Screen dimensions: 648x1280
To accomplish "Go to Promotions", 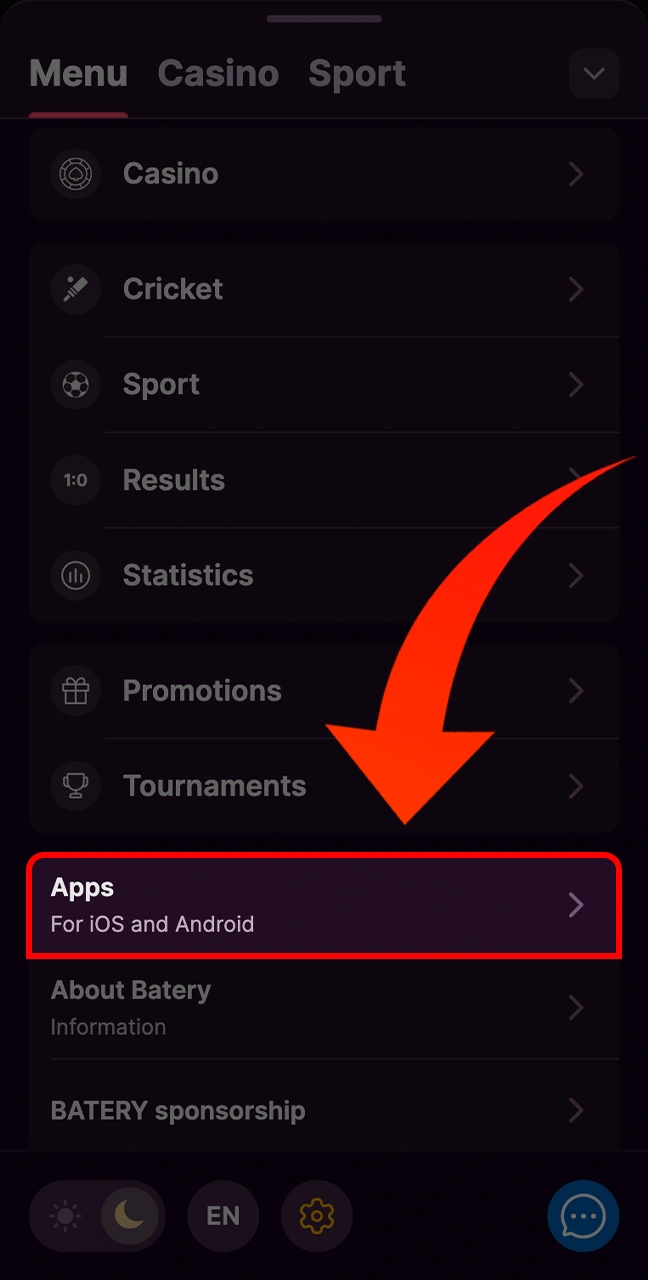I will coord(324,691).
